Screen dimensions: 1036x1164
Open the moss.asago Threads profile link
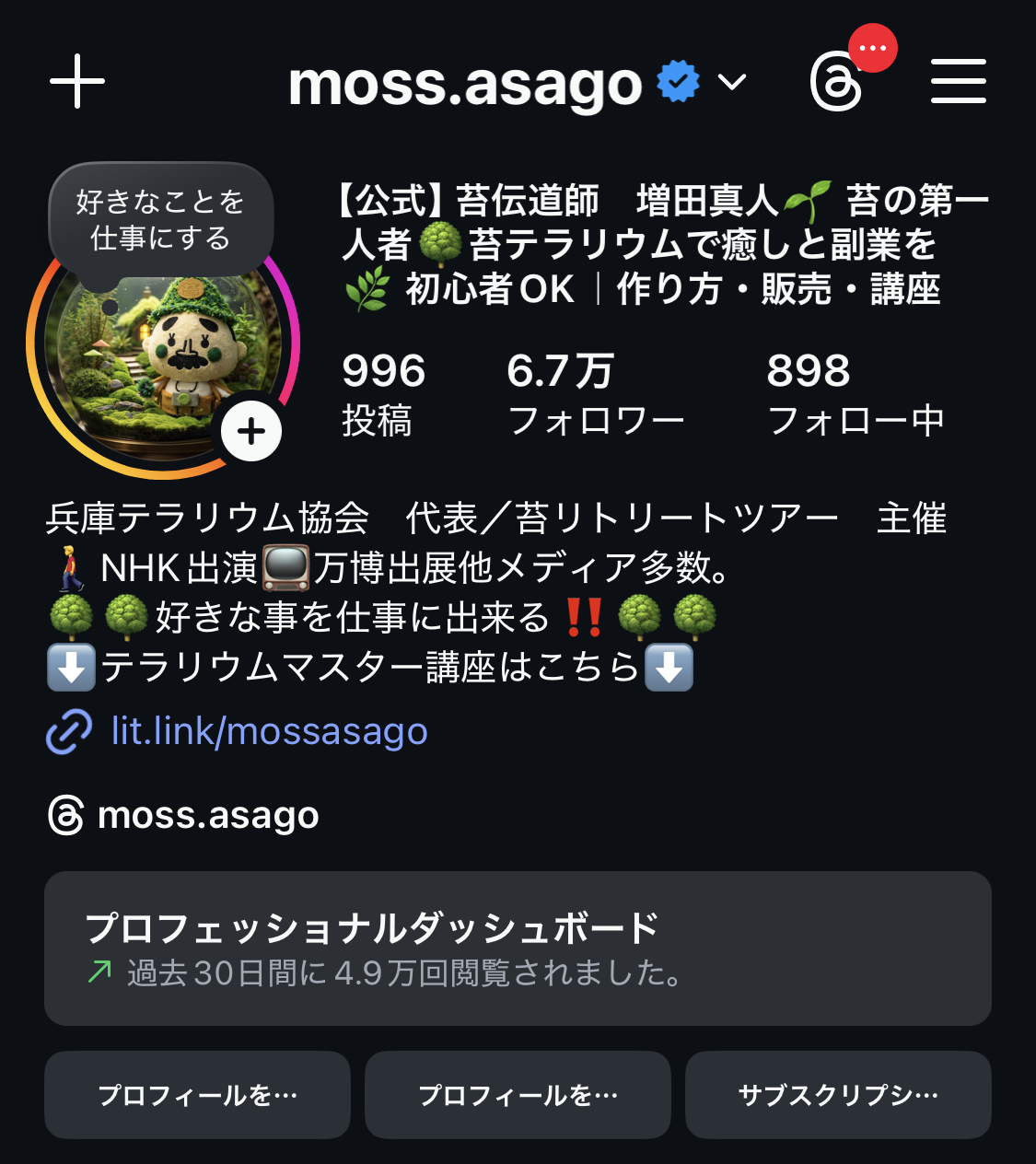click(183, 815)
